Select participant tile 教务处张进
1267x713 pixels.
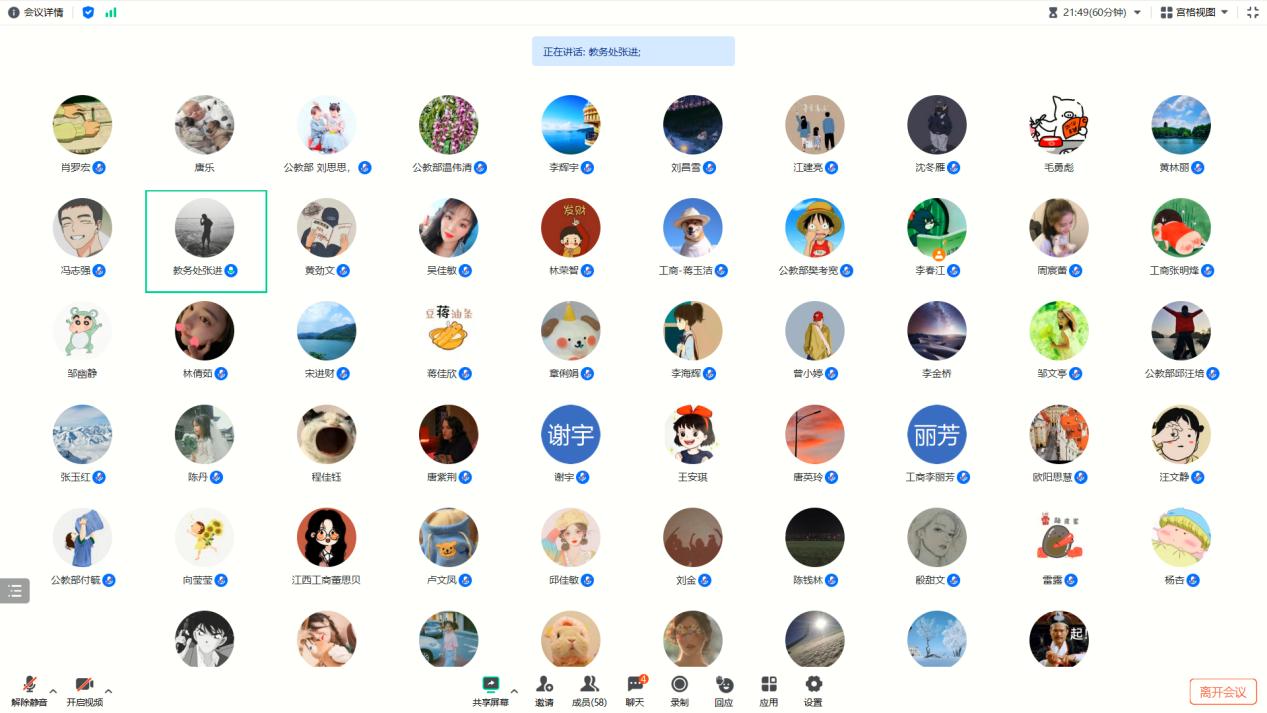[205, 240]
